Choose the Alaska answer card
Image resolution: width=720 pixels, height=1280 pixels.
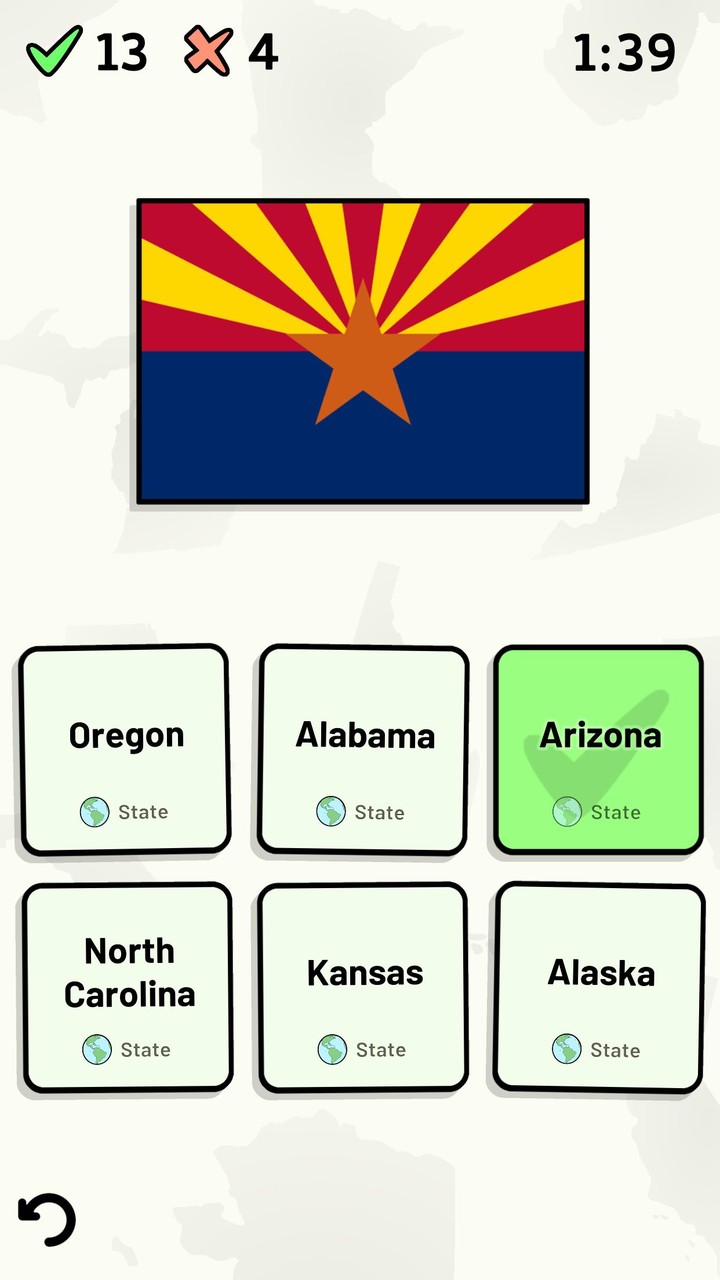tap(600, 988)
